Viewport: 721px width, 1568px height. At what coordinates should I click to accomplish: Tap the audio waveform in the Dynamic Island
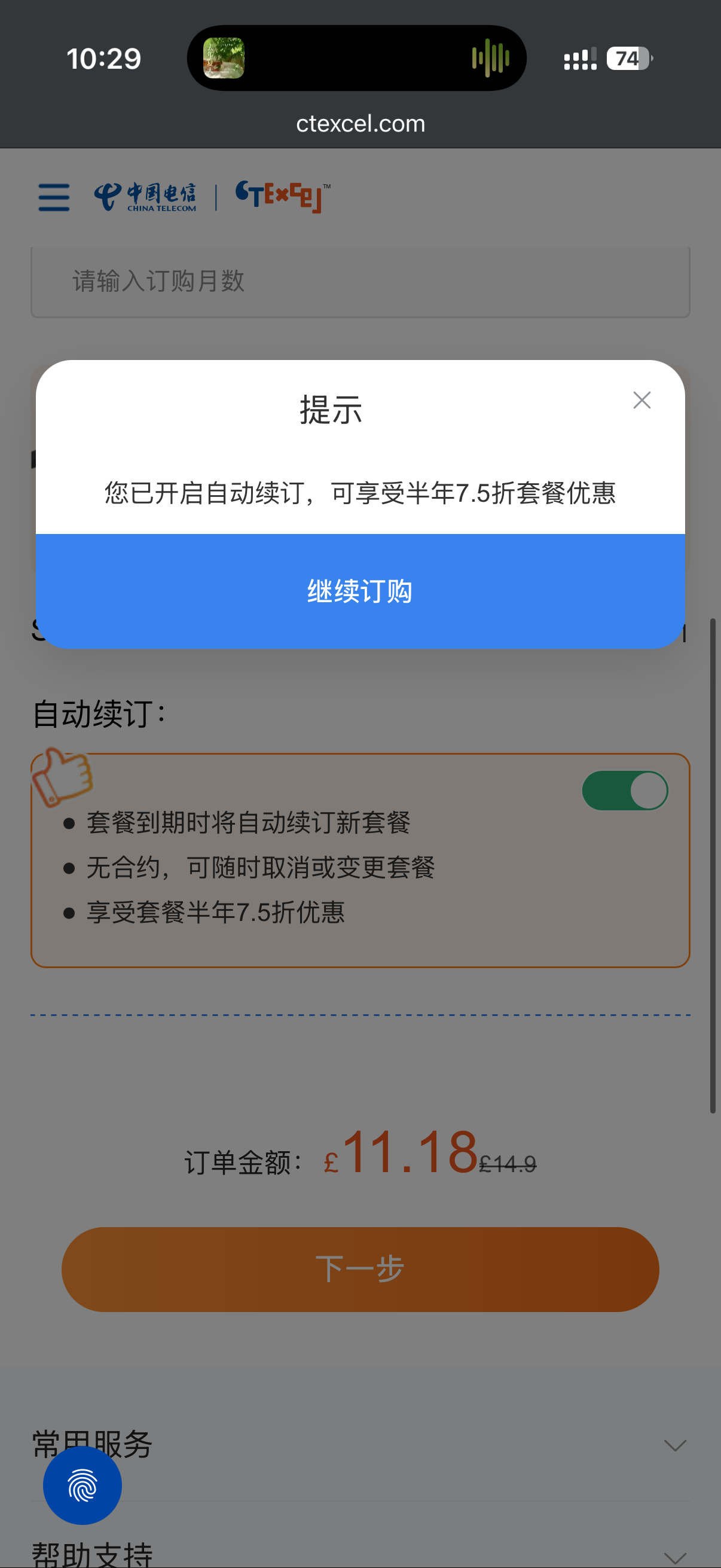tap(490, 59)
